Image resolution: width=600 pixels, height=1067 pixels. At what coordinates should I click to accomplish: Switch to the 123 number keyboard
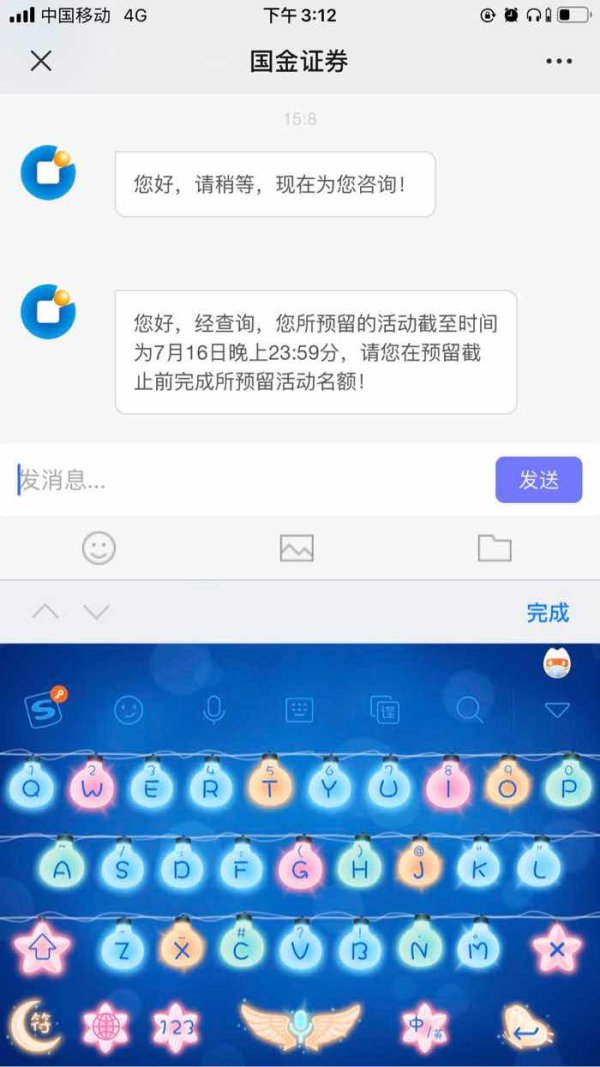(x=176, y=1027)
